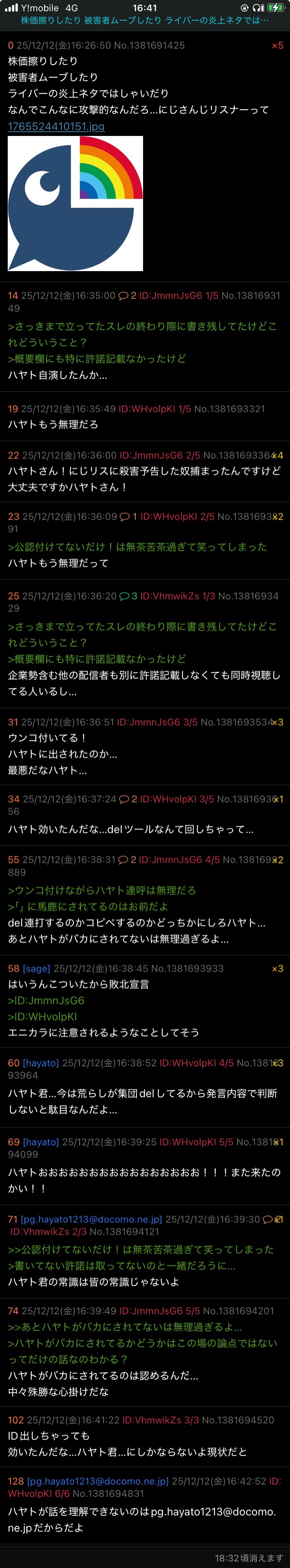The image size is (290, 1568).
Task: Show the 2 replies to post 34
Action: coord(127,799)
